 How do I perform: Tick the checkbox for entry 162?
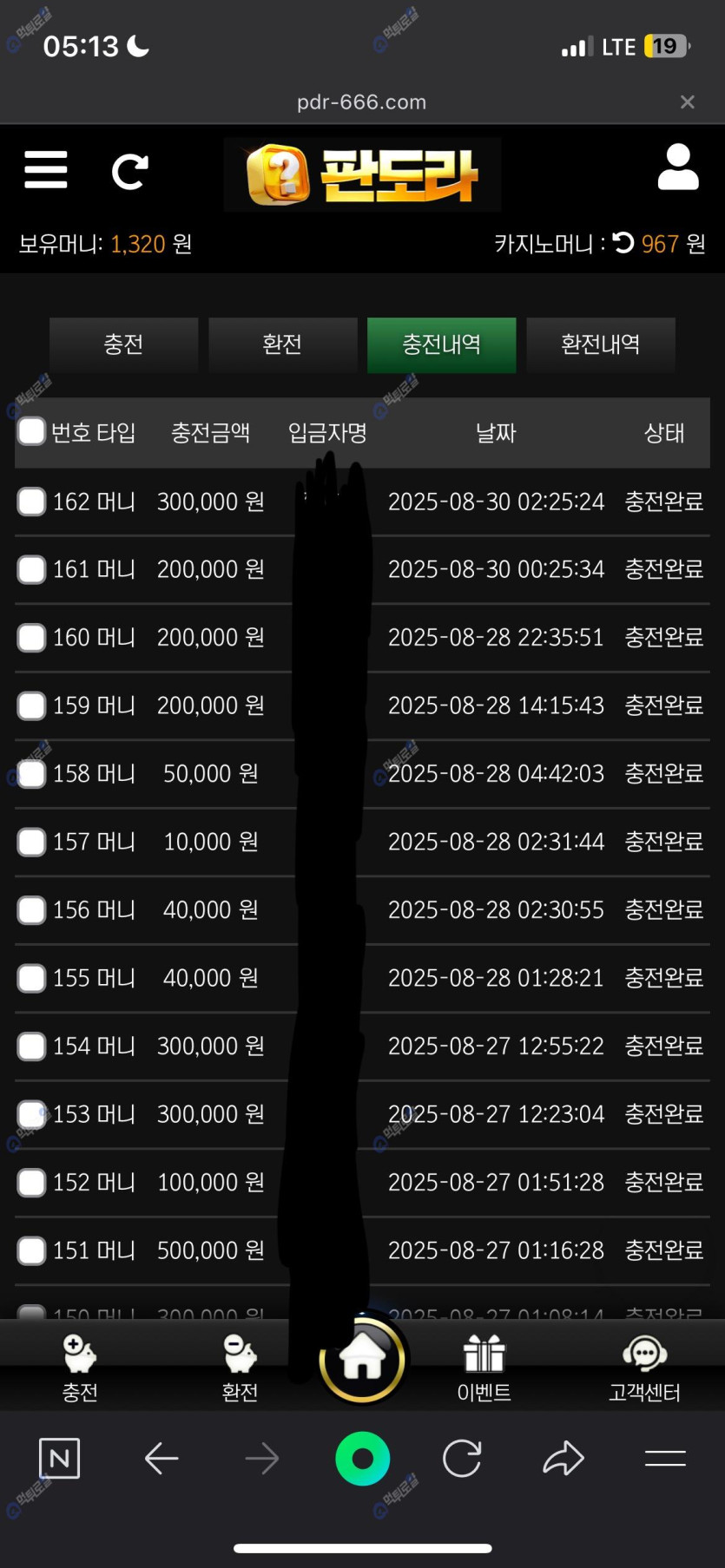point(32,502)
